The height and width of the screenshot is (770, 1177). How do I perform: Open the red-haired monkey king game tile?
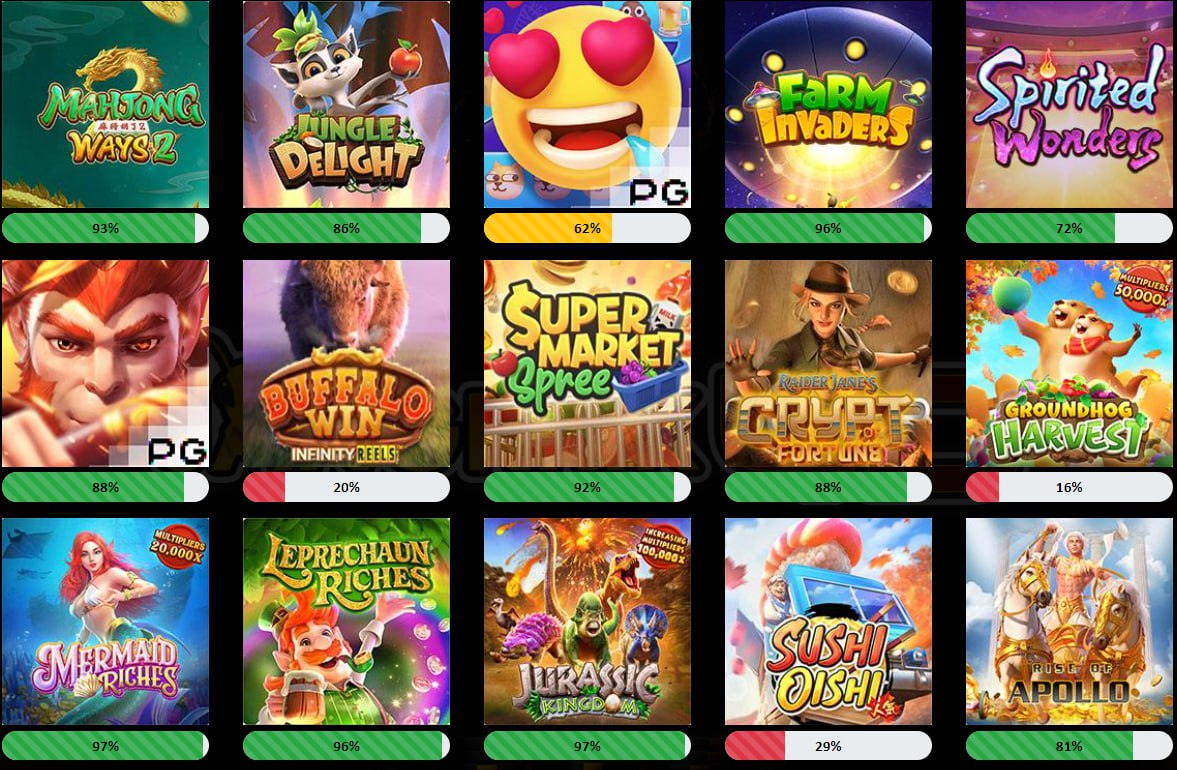pos(105,363)
